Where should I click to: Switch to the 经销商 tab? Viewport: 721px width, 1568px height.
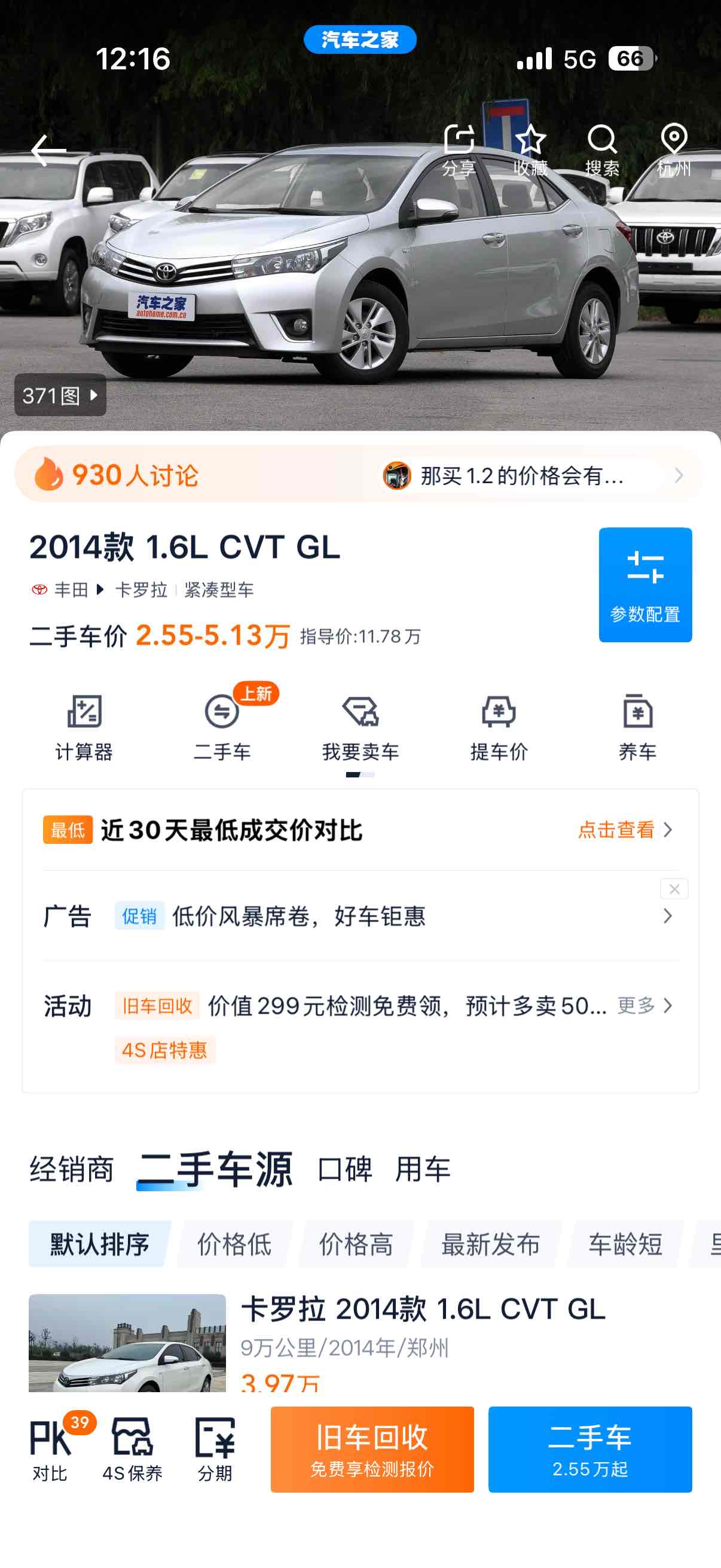pyautogui.click(x=72, y=1169)
